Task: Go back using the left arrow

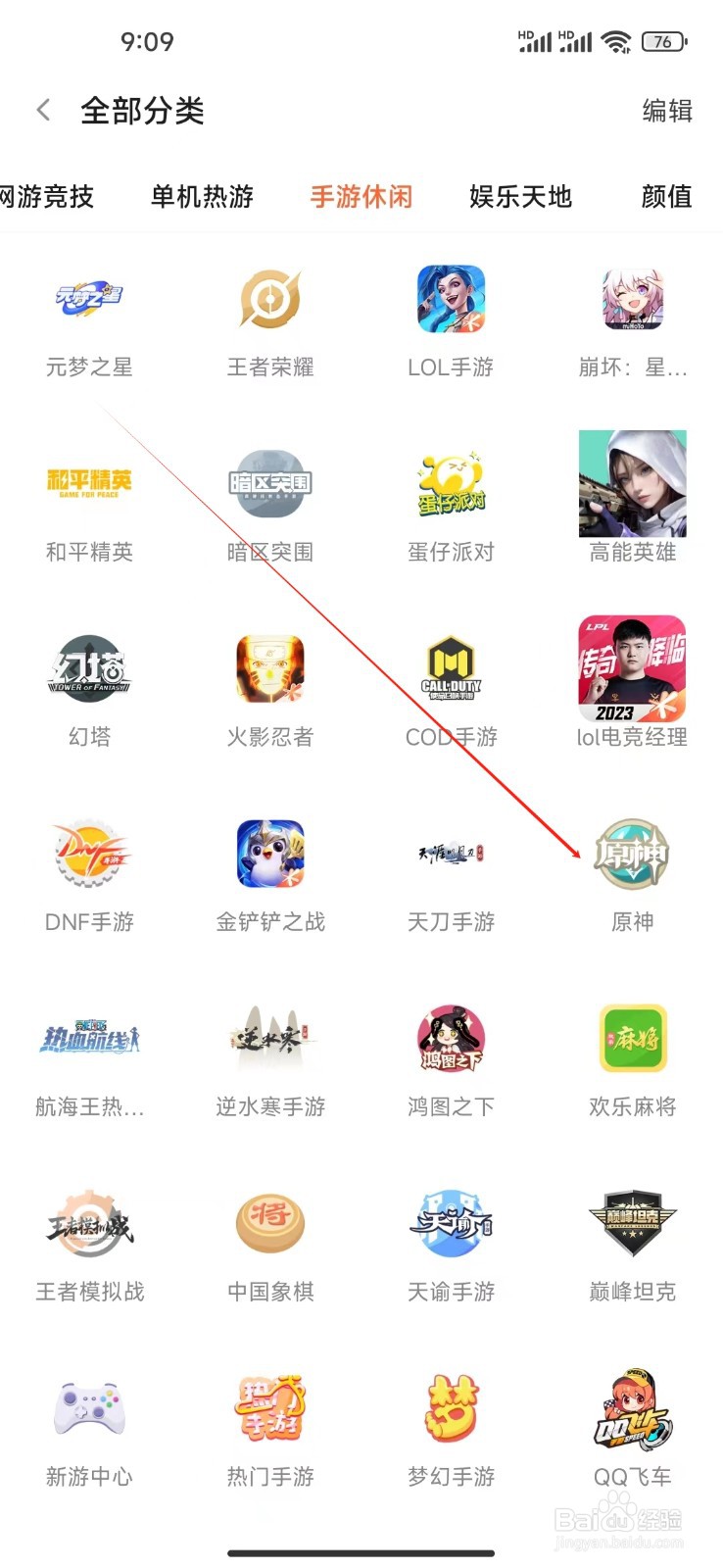Action: coord(43,110)
